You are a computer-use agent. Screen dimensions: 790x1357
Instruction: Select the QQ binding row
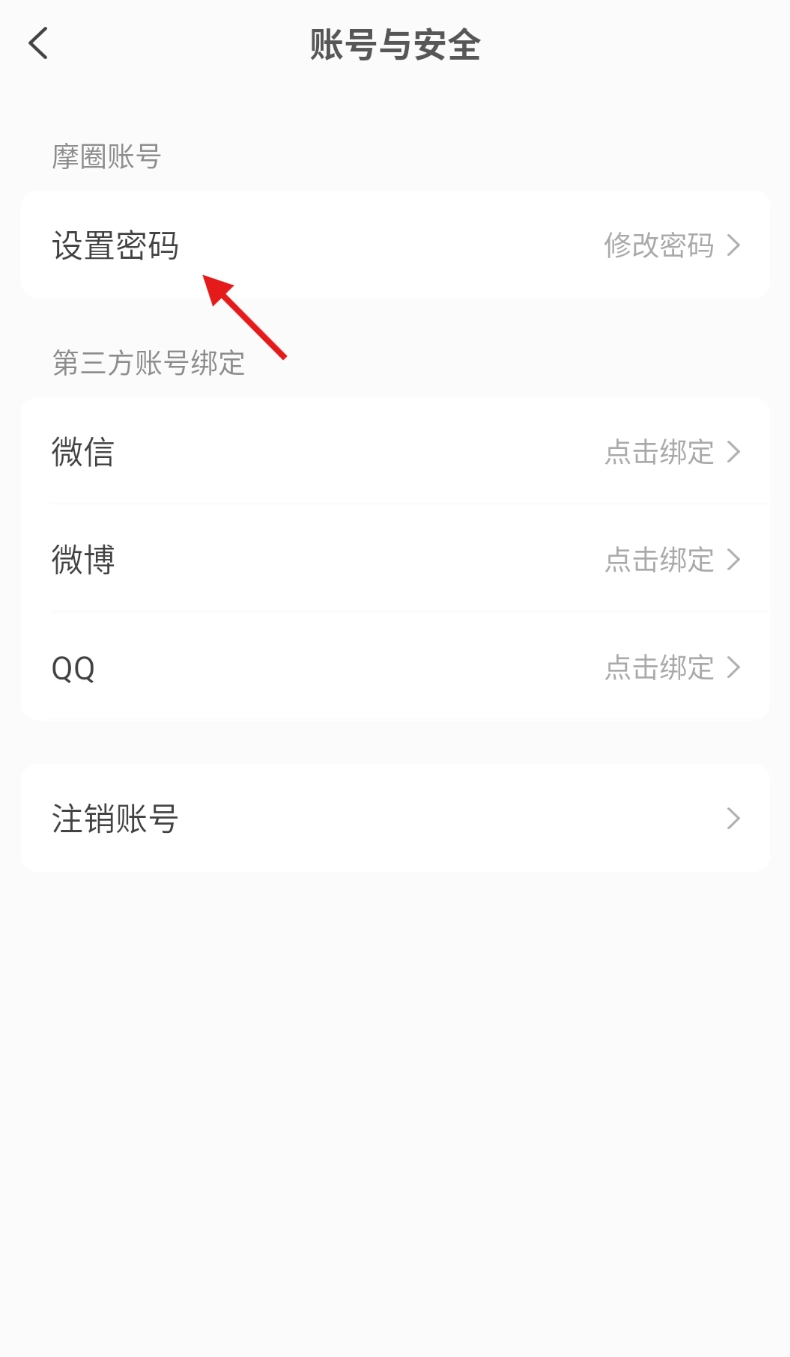coord(395,667)
